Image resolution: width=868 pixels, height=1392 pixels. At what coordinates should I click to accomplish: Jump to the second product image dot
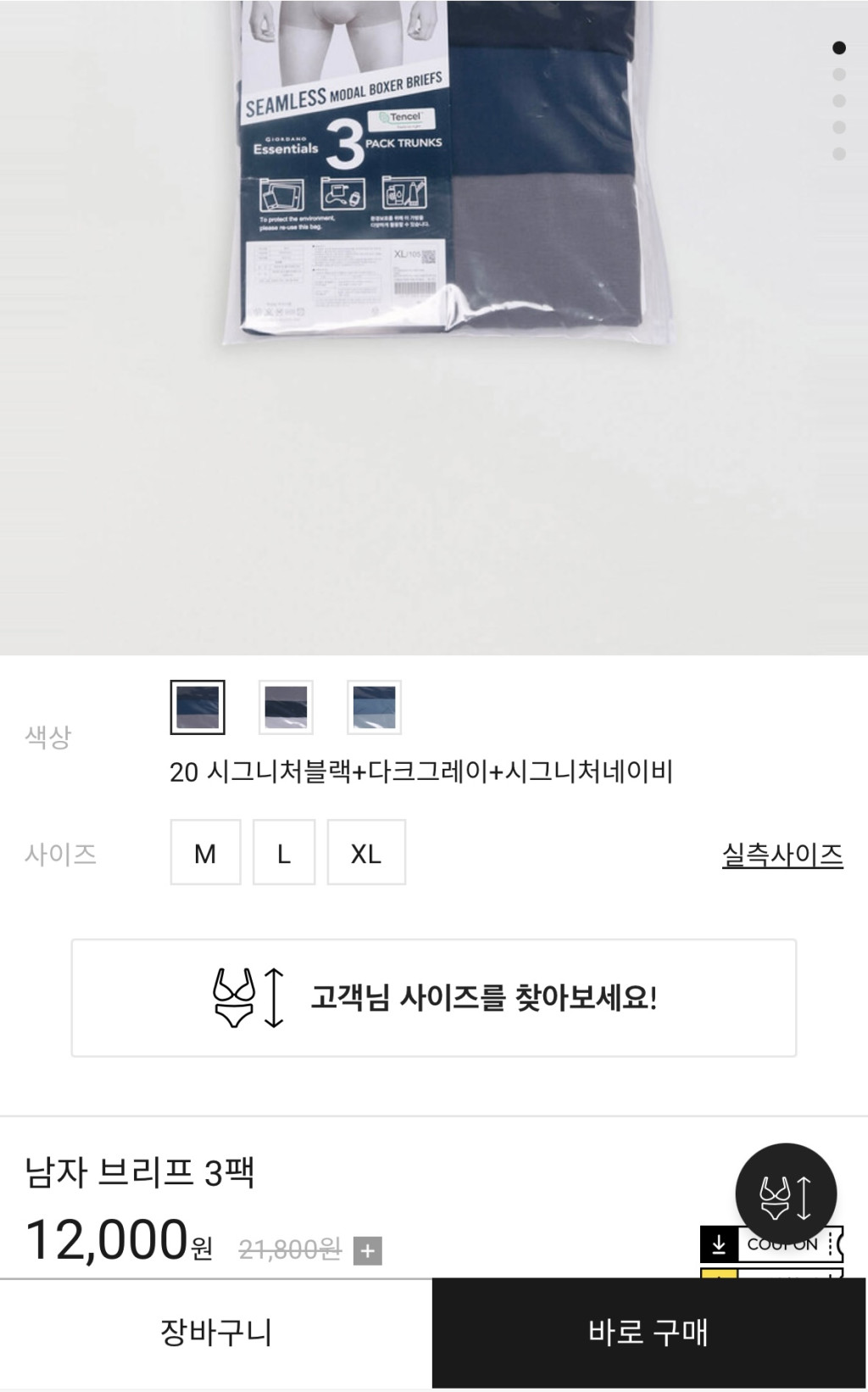click(839, 75)
